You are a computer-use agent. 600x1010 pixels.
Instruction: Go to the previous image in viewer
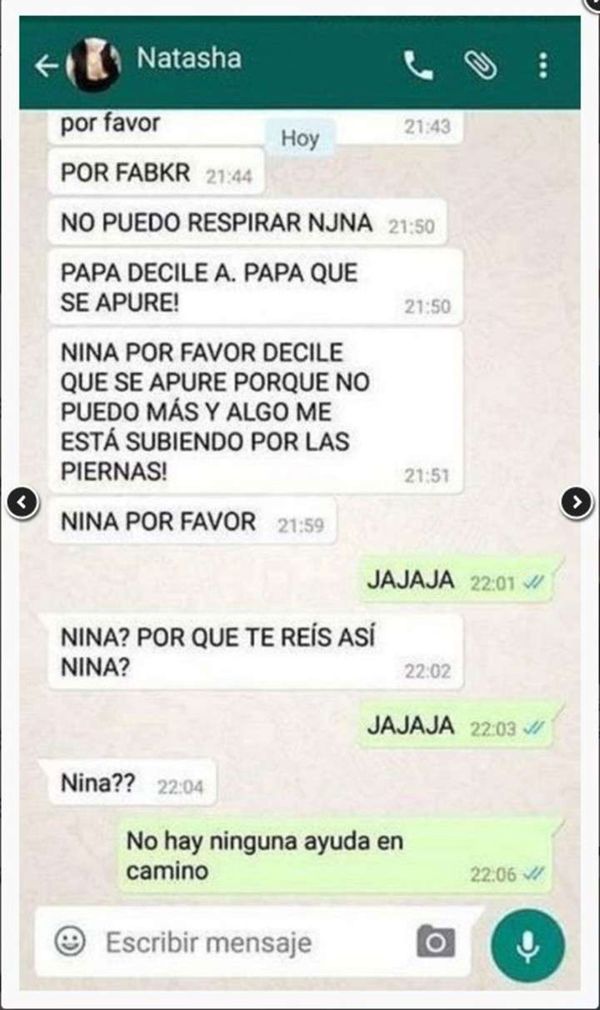coord(23,502)
